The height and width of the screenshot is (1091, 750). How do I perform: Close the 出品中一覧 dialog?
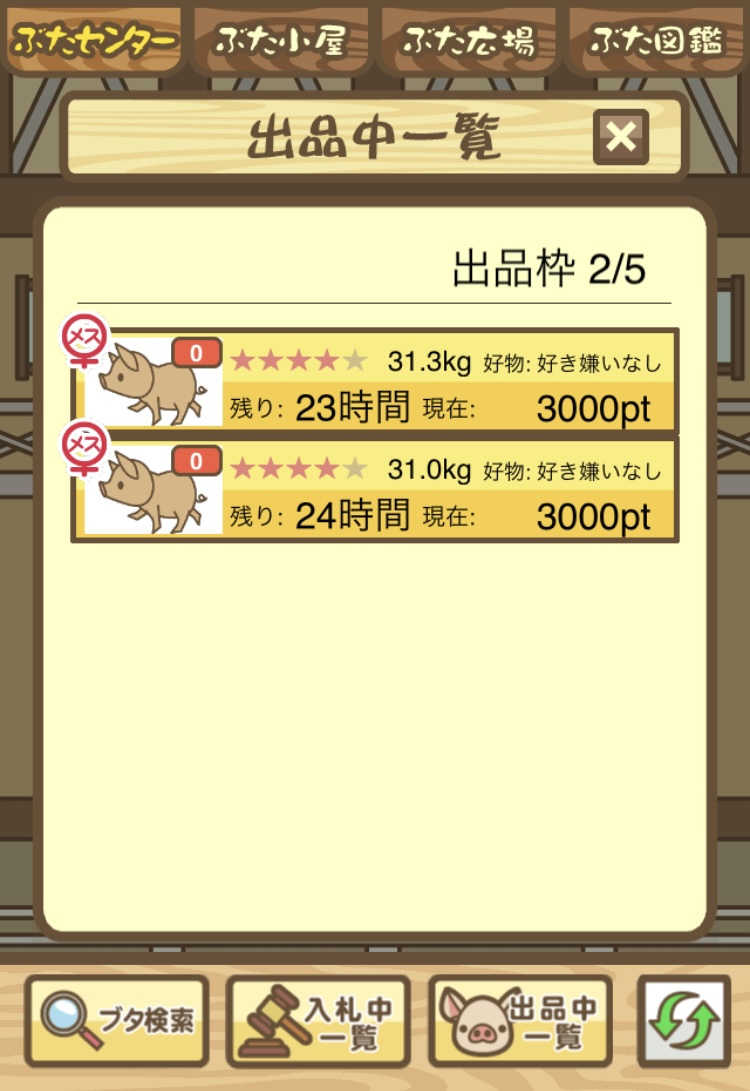coord(621,137)
